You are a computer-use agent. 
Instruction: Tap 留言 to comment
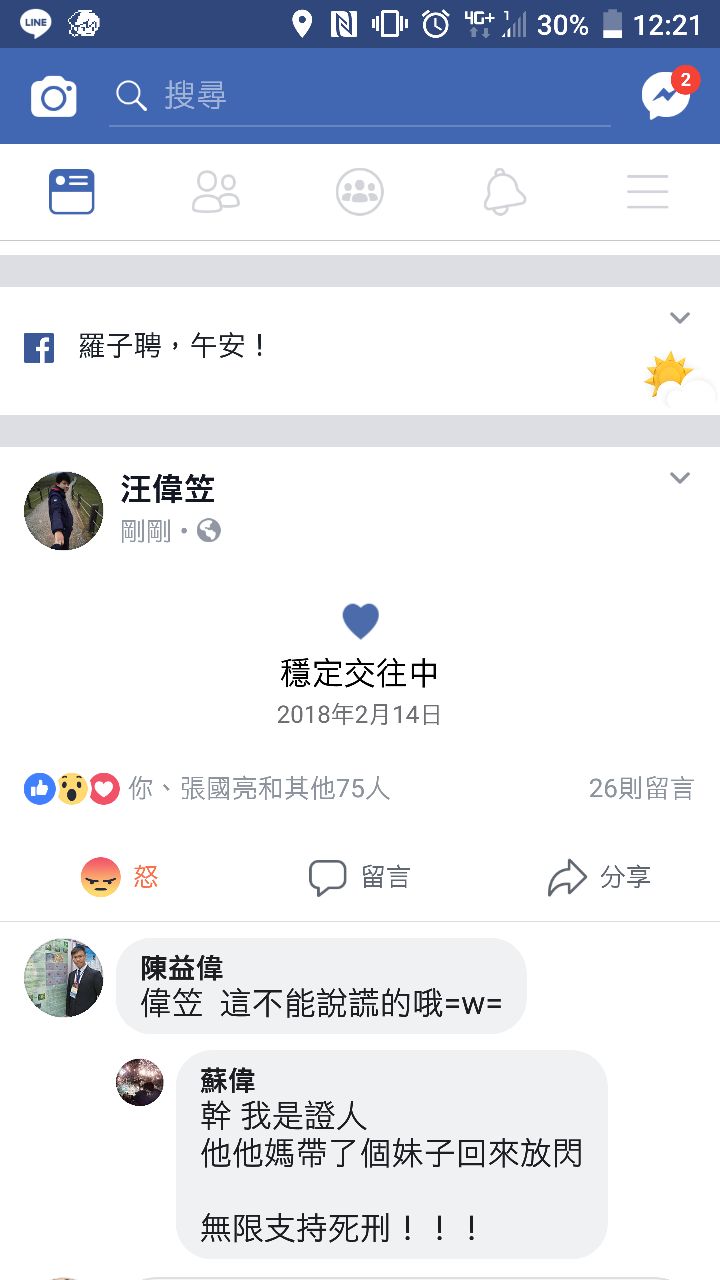coord(360,878)
